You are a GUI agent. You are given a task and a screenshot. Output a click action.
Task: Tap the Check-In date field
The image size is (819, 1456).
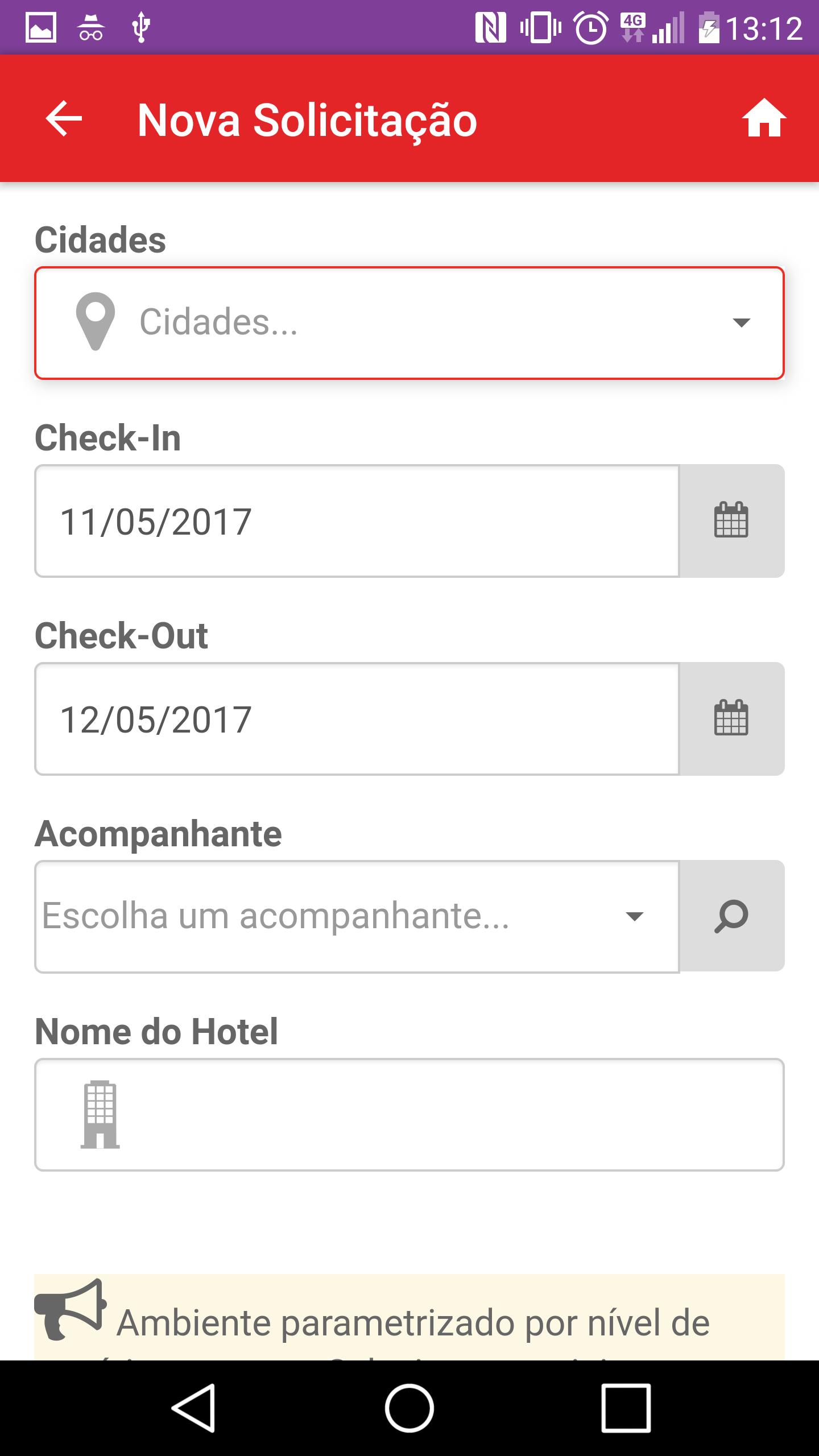click(x=357, y=521)
